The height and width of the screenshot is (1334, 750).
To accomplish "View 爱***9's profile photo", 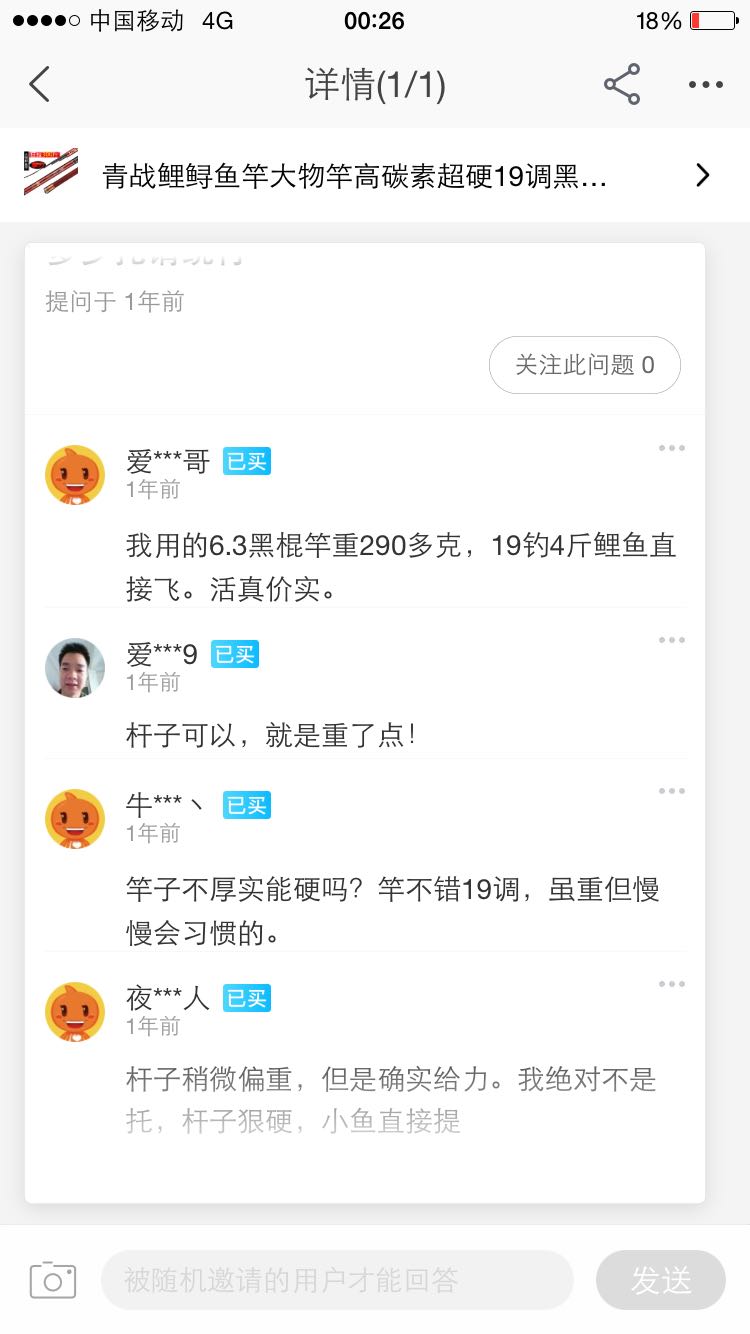I will [x=75, y=668].
